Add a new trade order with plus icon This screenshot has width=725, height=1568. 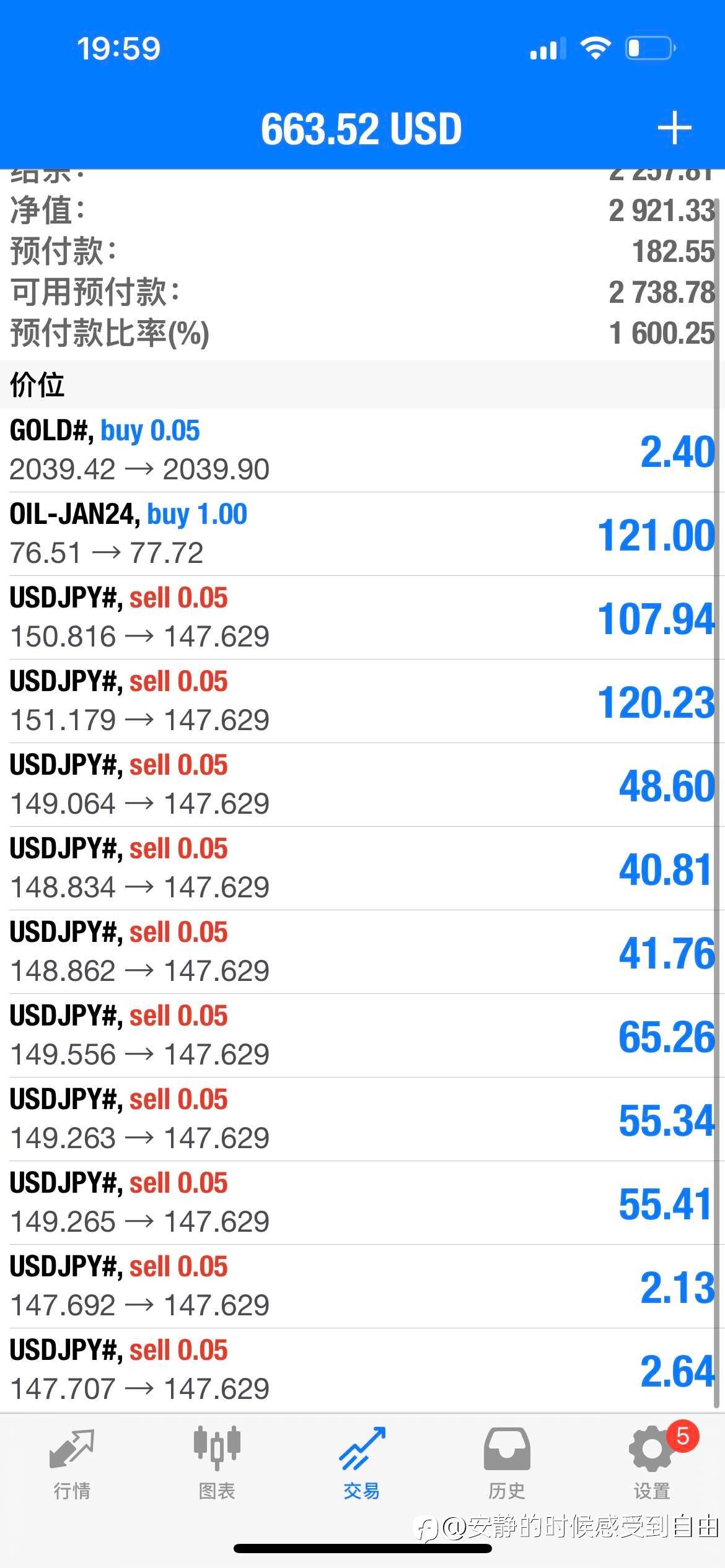tap(674, 128)
